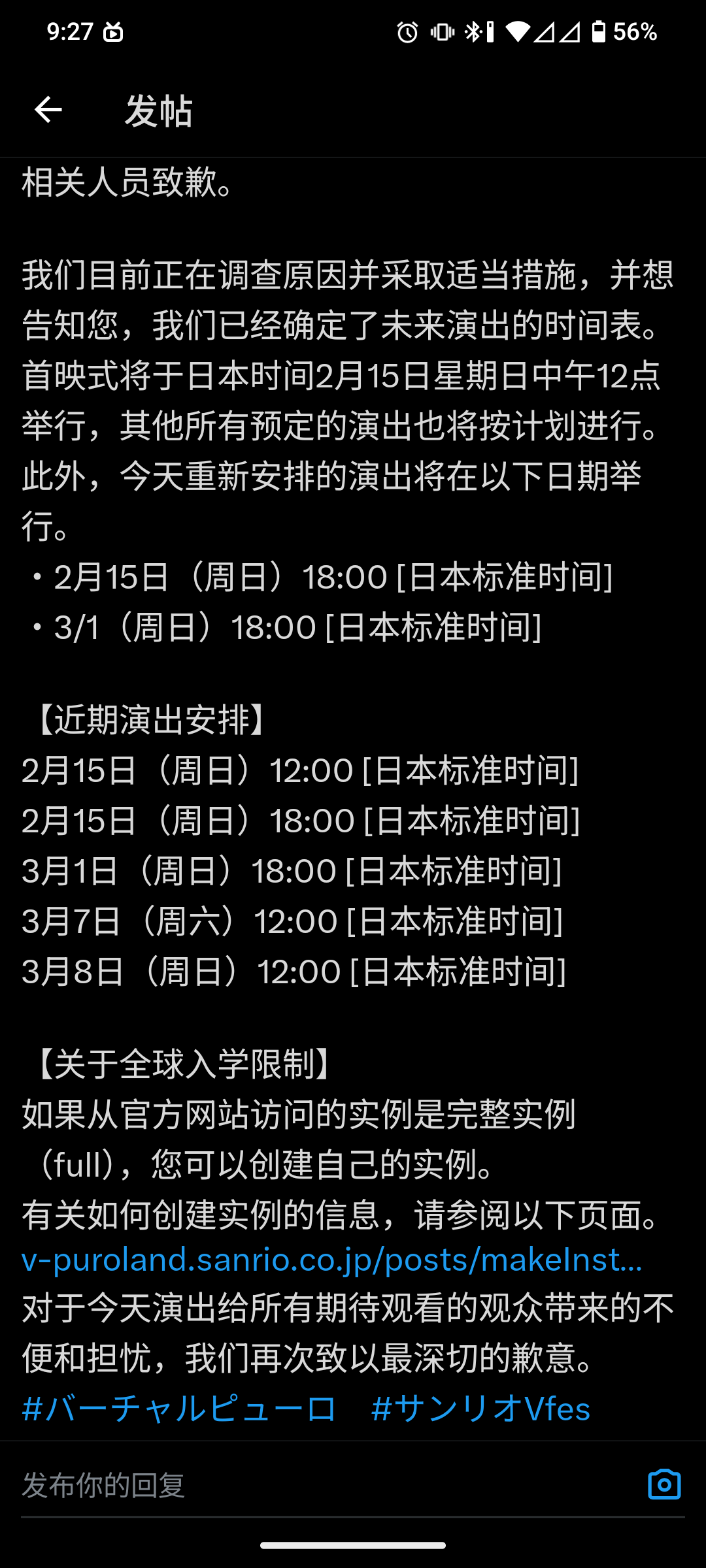The height and width of the screenshot is (1568, 706).
Task: Open the v-puroland.sanrio.co.jp link
Action: 332,1260
